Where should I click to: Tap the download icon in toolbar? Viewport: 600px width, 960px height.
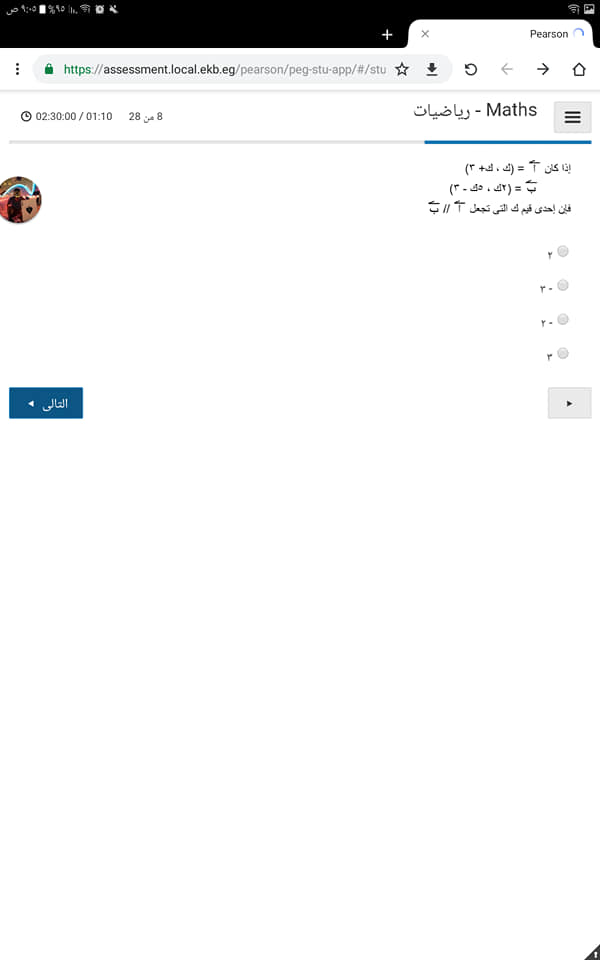coord(432,69)
